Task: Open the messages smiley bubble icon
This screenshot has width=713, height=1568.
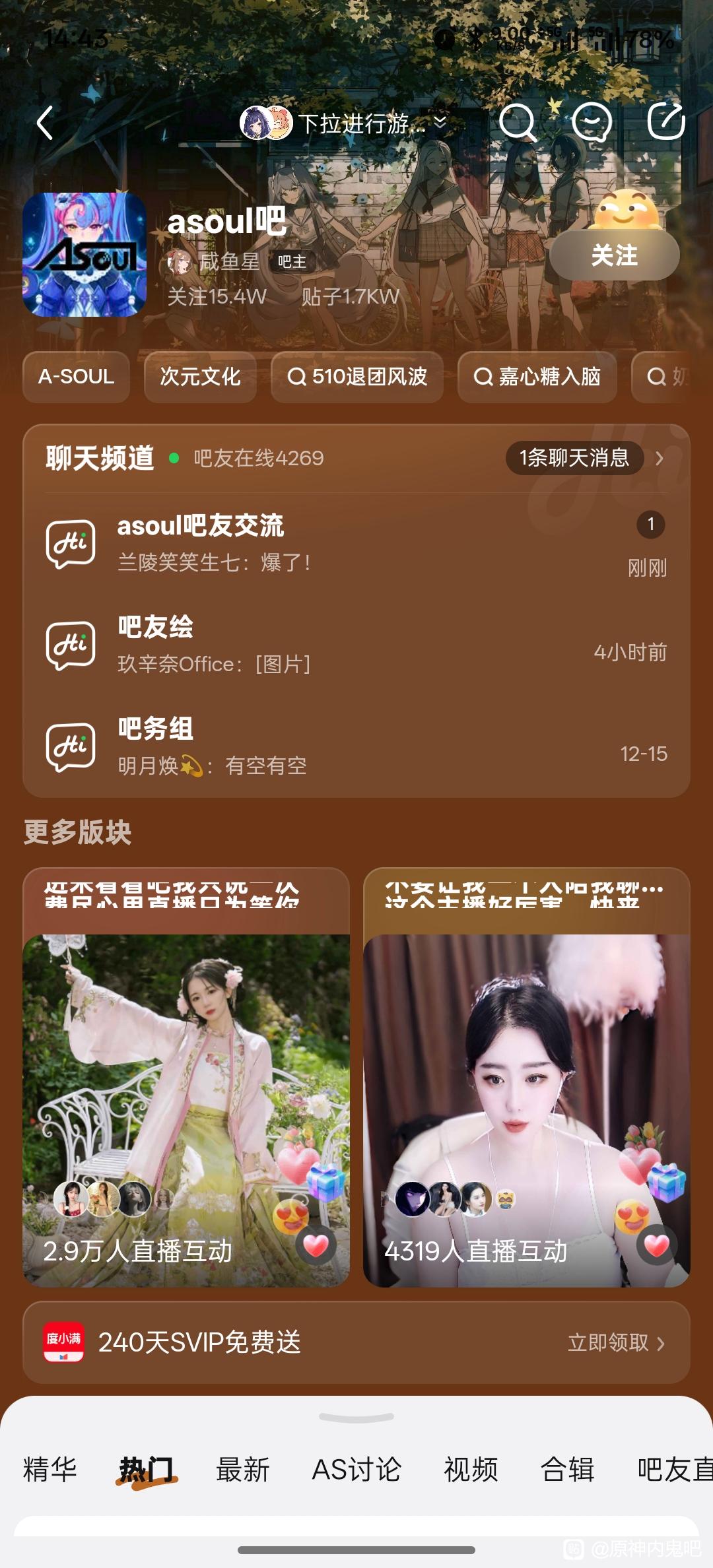Action: [x=592, y=123]
